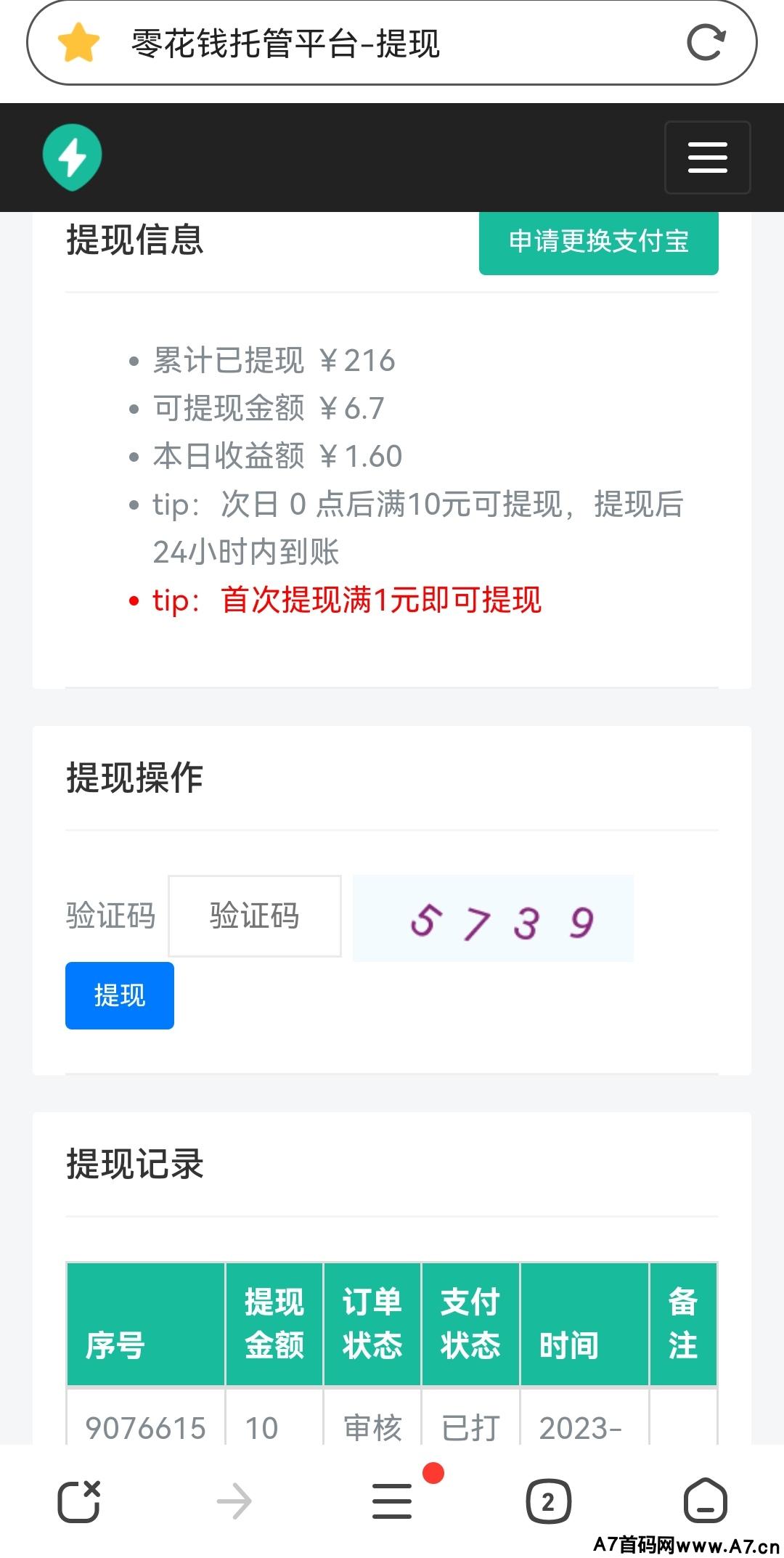Open the hamburger menu in the site header
Screen dimensions: 784x1558
click(x=708, y=158)
